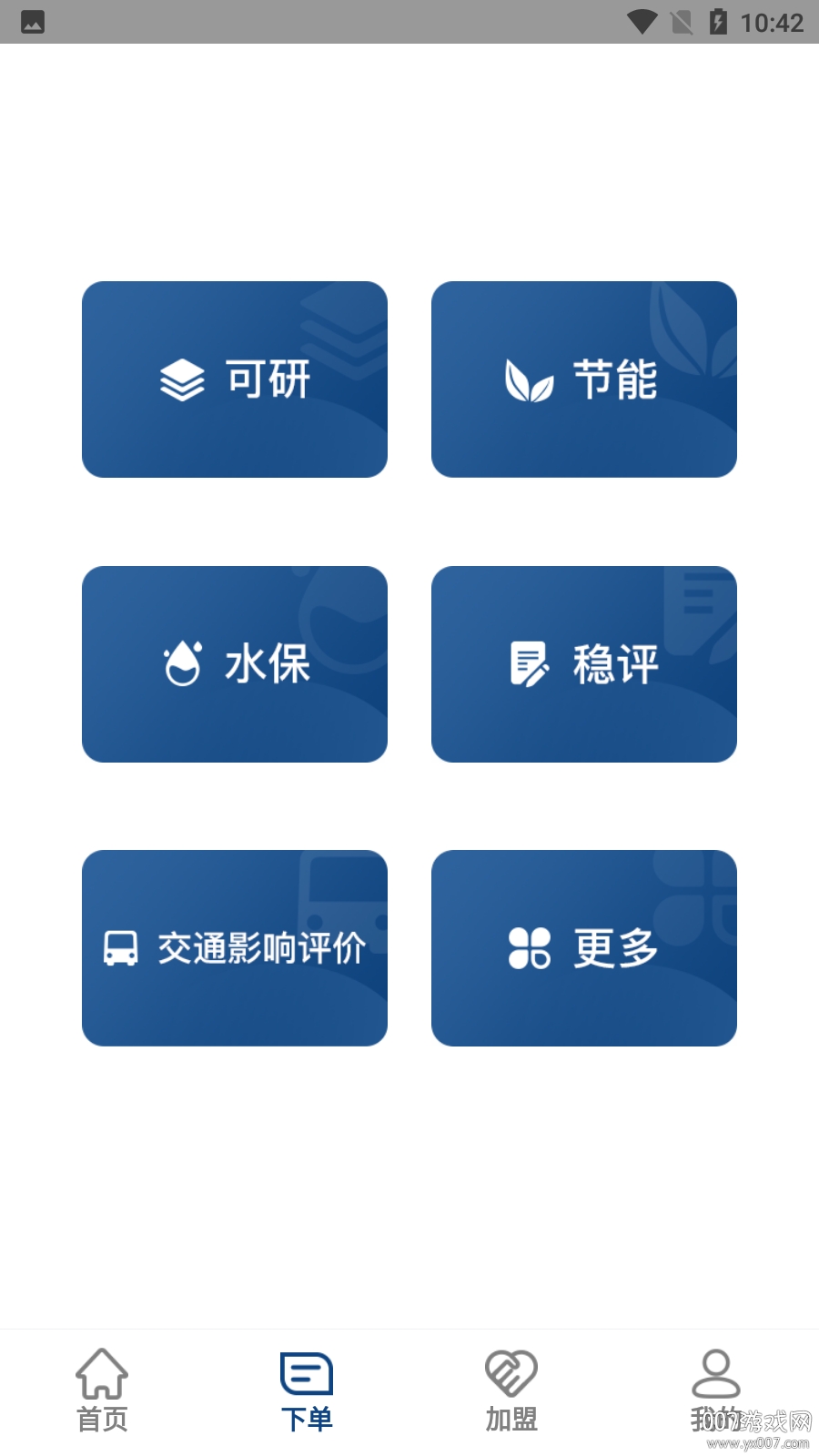Select 交通影响评价 service
Screen dimensions: 819x1456
tap(235, 948)
